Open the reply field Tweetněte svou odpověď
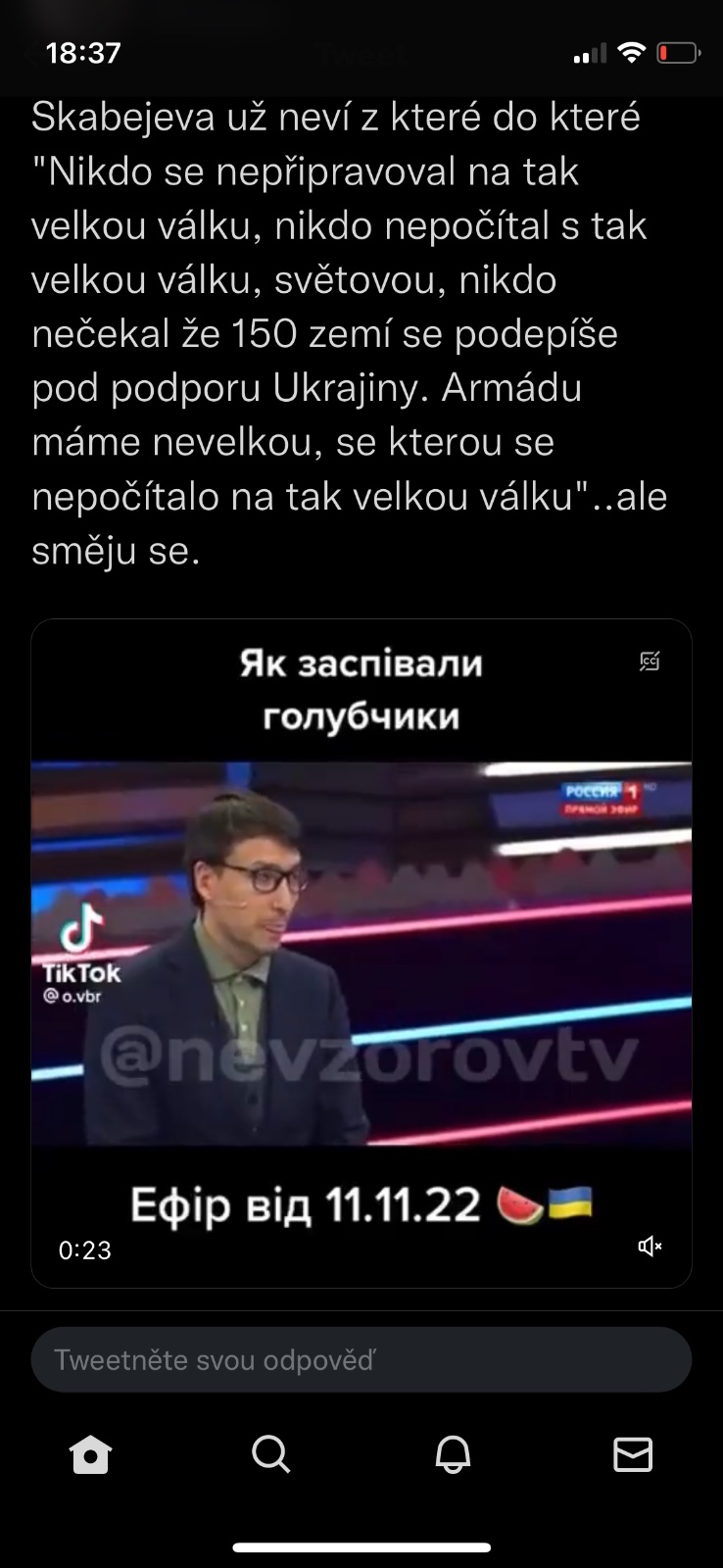Image resolution: width=723 pixels, height=1568 pixels. [x=361, y=1360]
